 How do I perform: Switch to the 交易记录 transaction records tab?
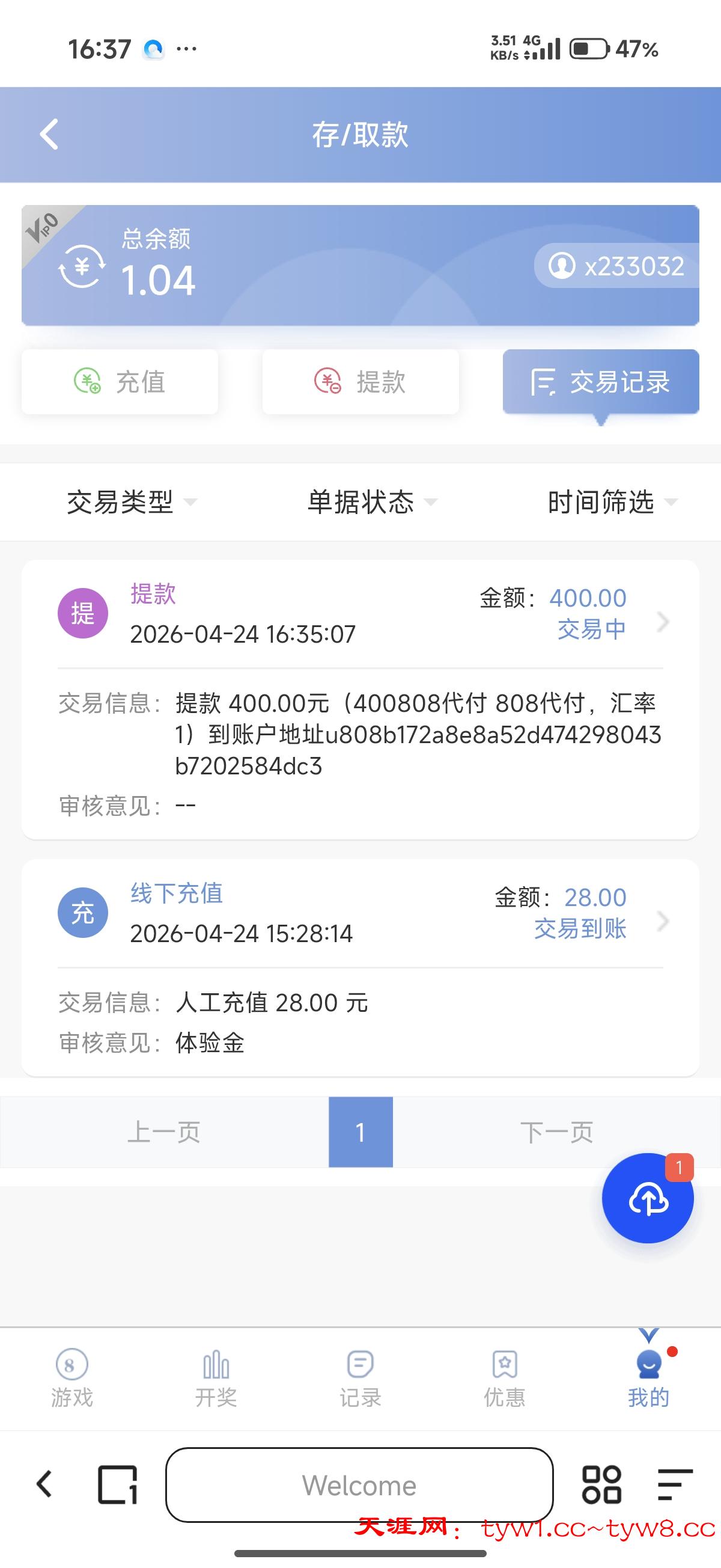point(601,381)
